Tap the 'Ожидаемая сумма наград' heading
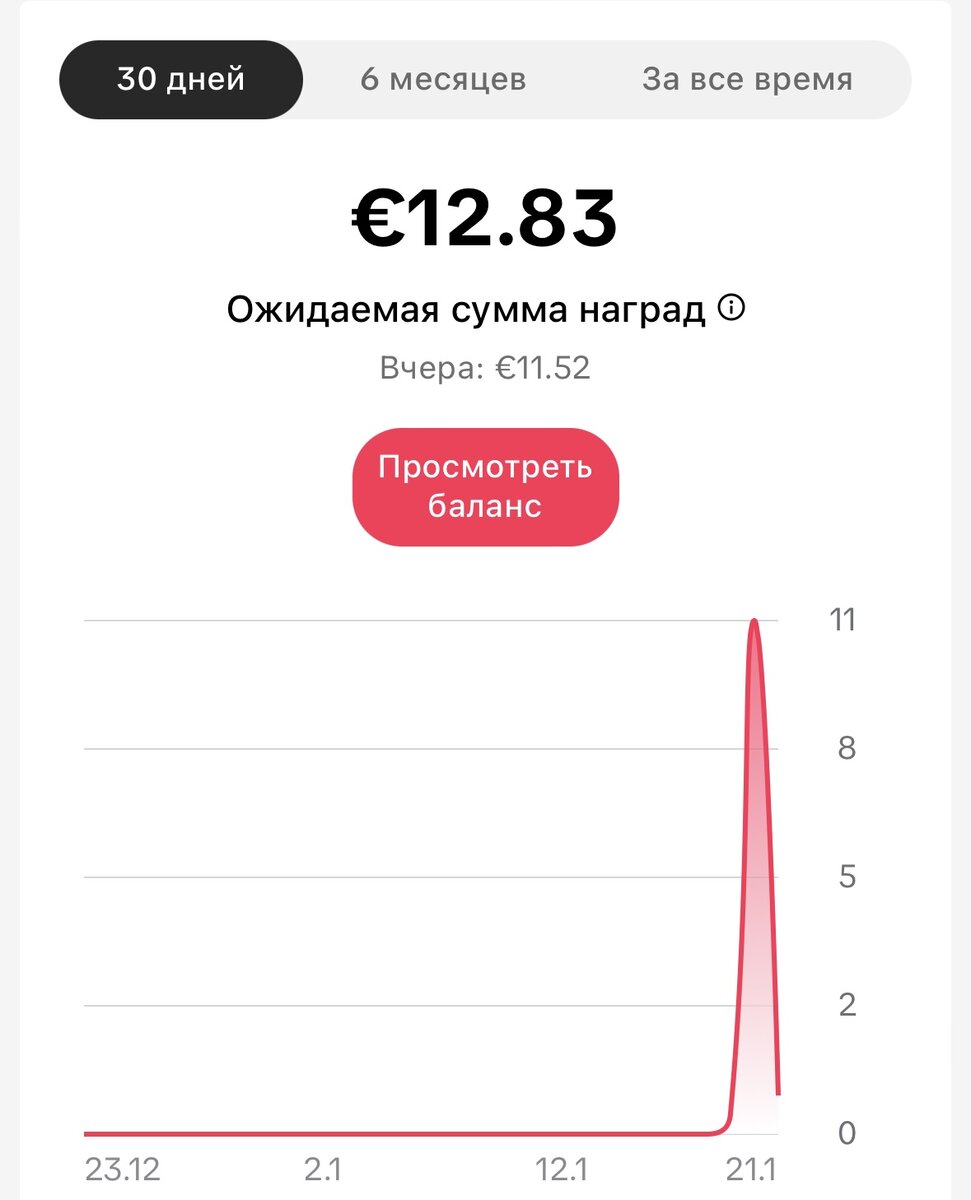Image resolution: width=971 pixels, height=1200 pixels. coord(466,308)
